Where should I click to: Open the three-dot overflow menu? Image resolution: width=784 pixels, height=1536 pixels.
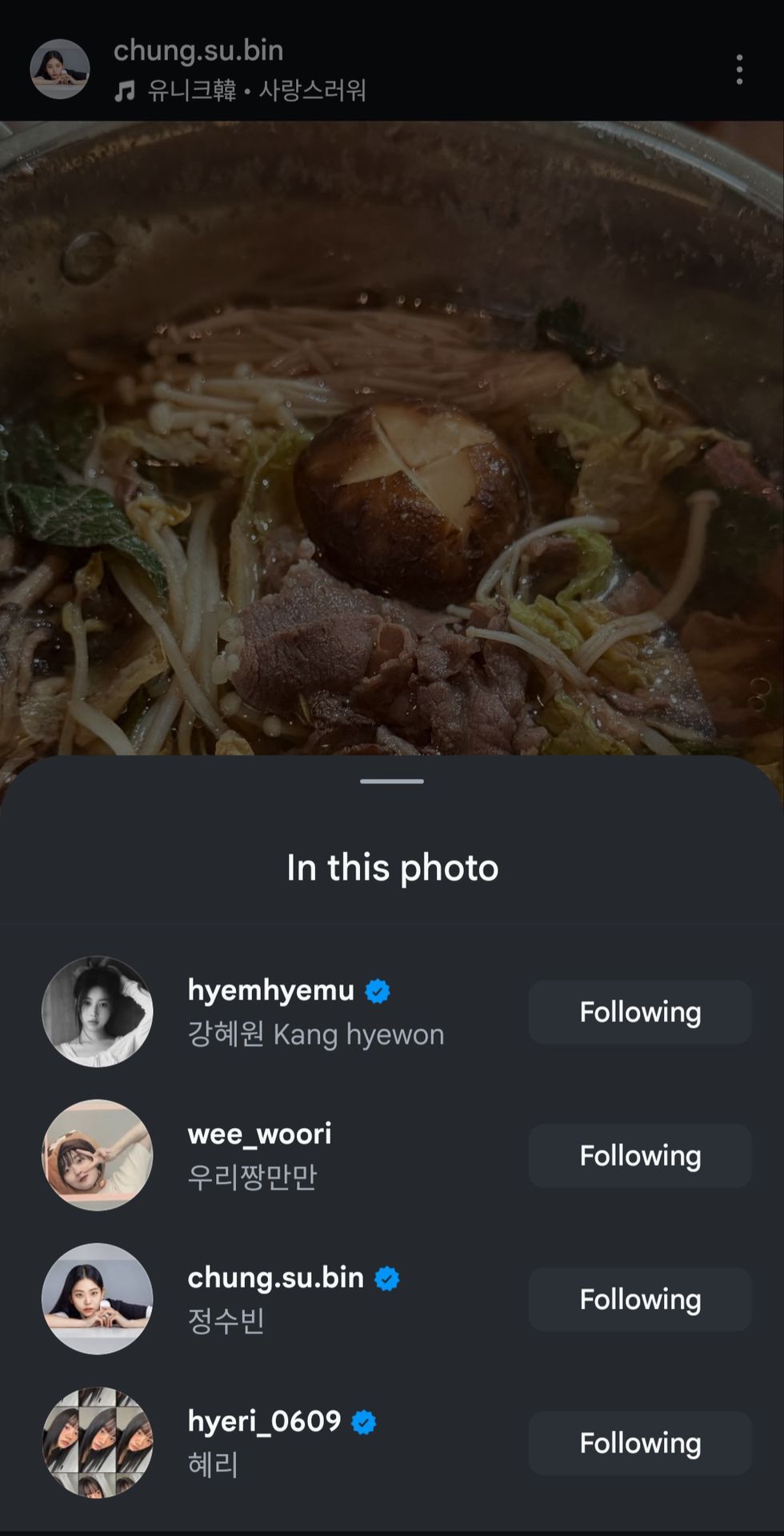point(739,70)
